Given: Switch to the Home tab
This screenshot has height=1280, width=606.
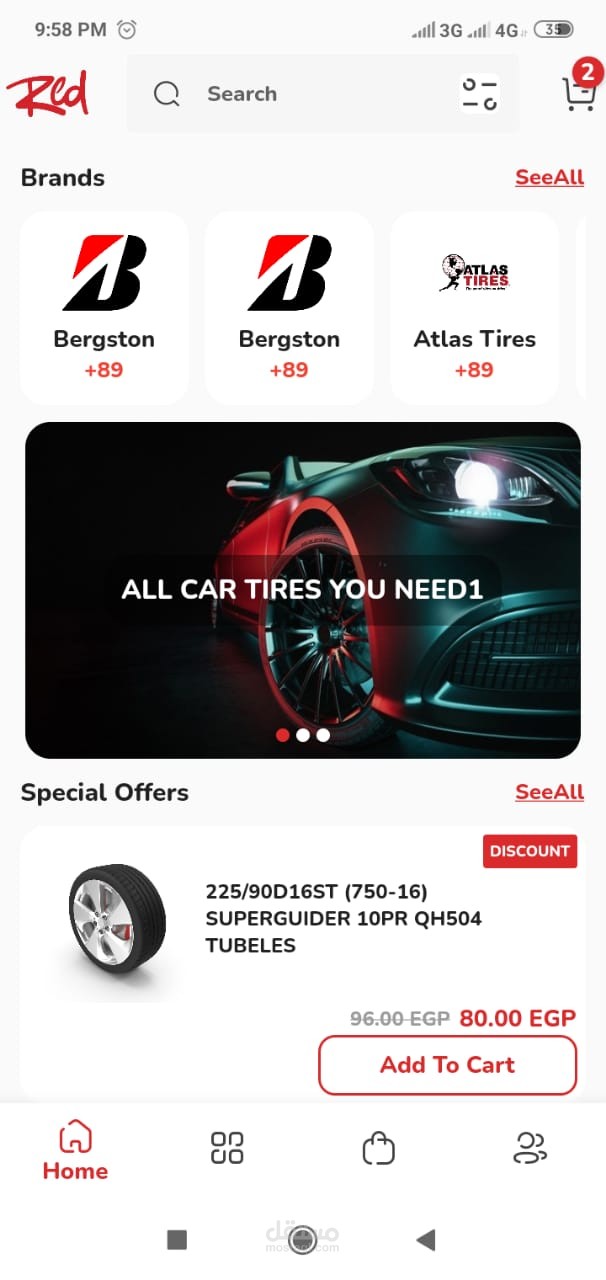Looking at the screenshot, I should pos(75,1150).
